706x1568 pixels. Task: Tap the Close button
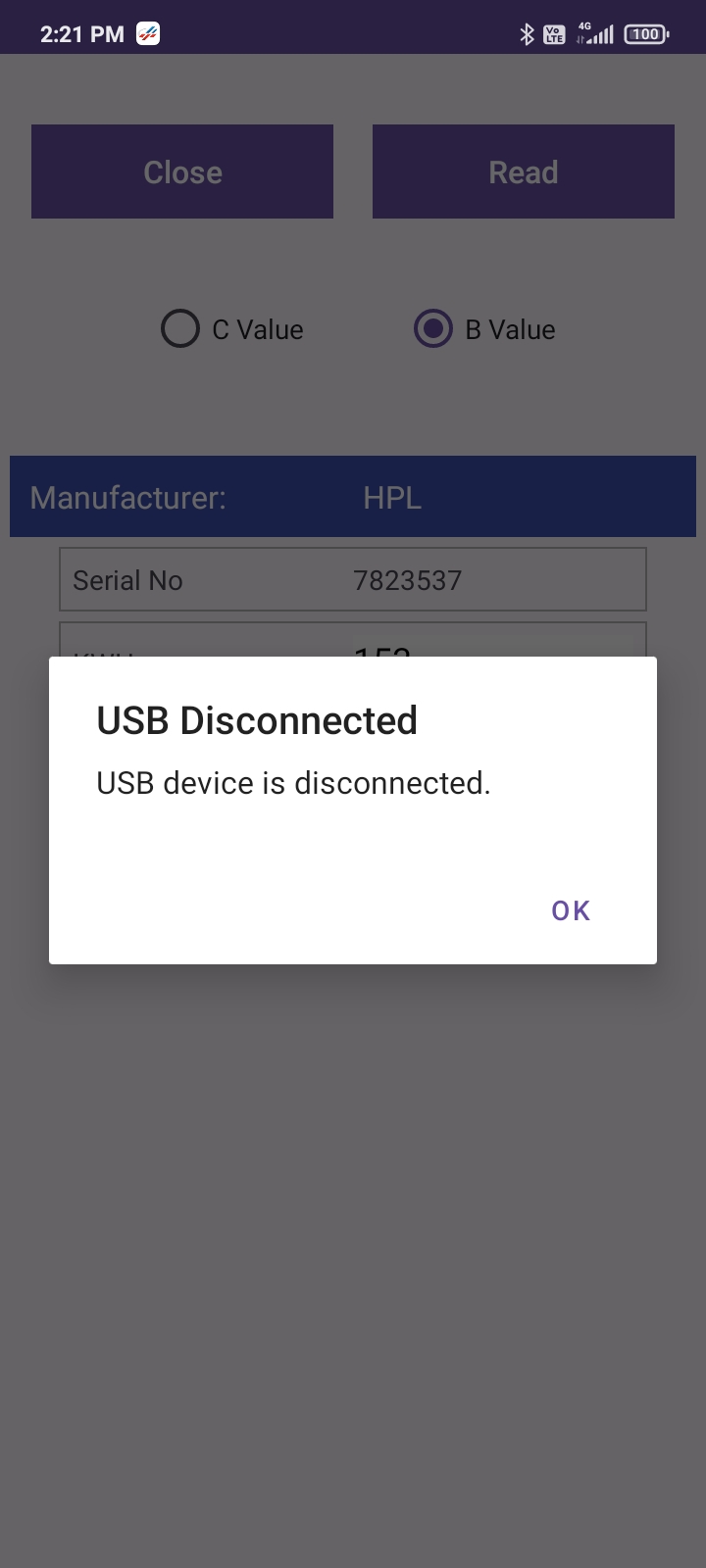182,171
